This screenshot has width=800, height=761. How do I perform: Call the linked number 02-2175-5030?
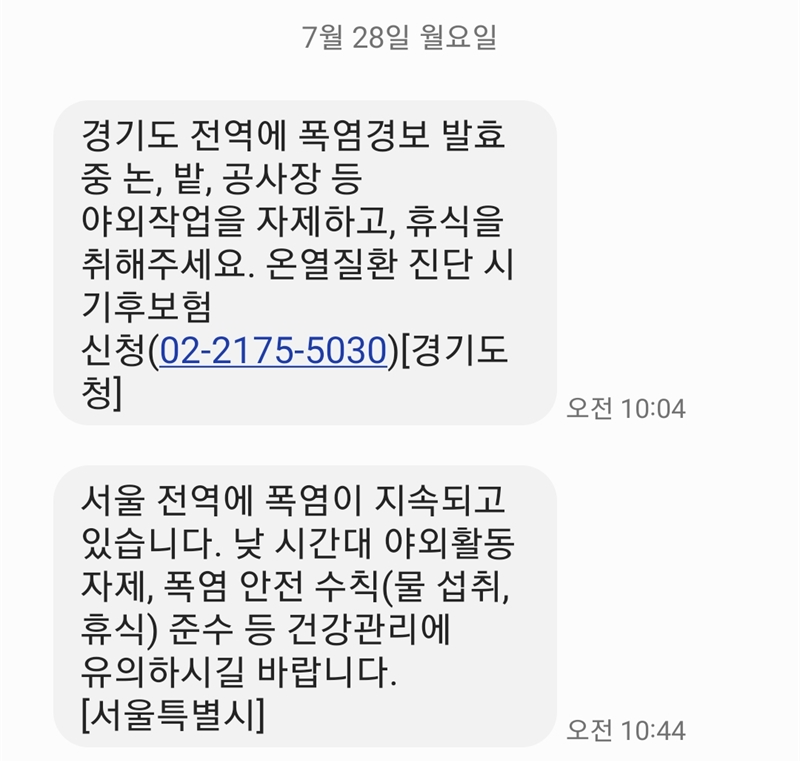click(x=272, y=351)
